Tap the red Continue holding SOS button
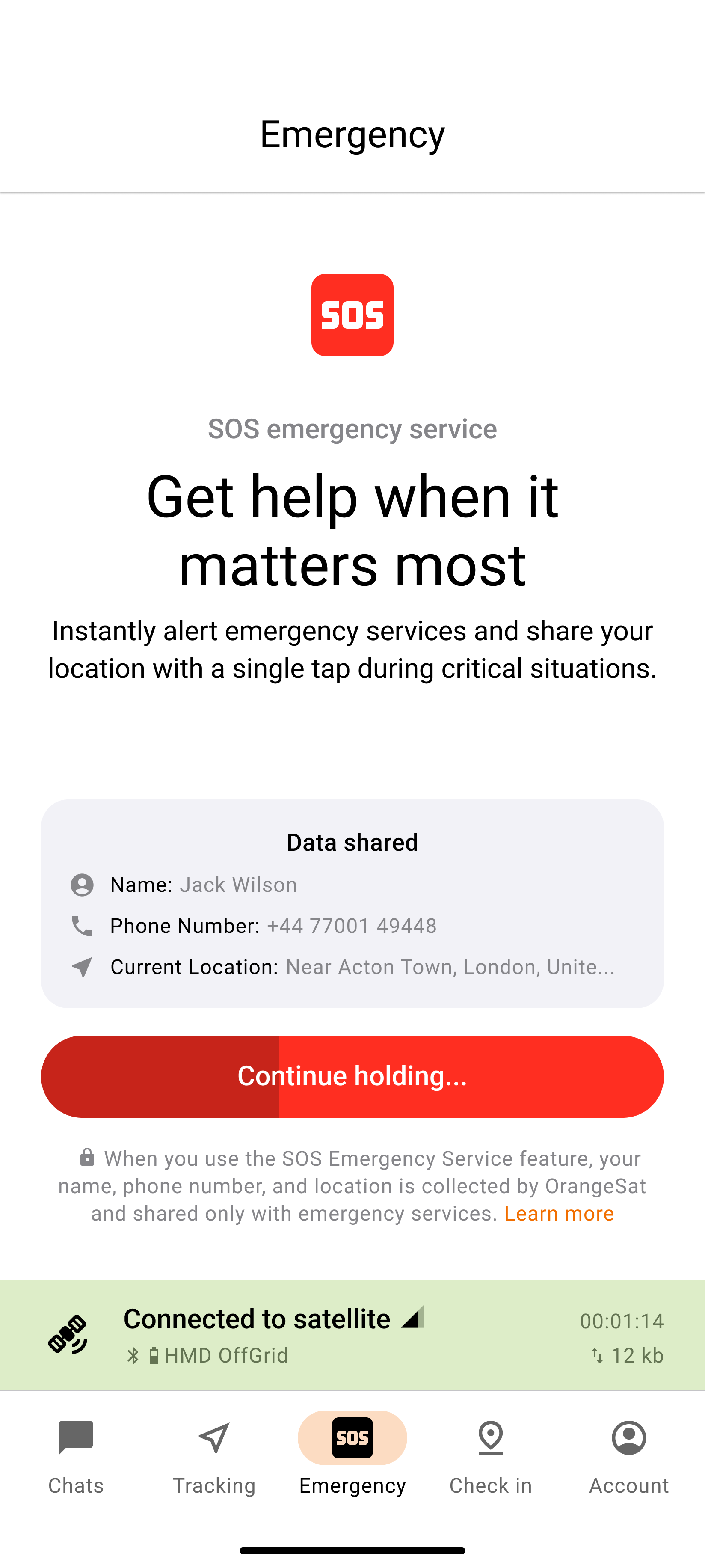 click(352, 1076)
